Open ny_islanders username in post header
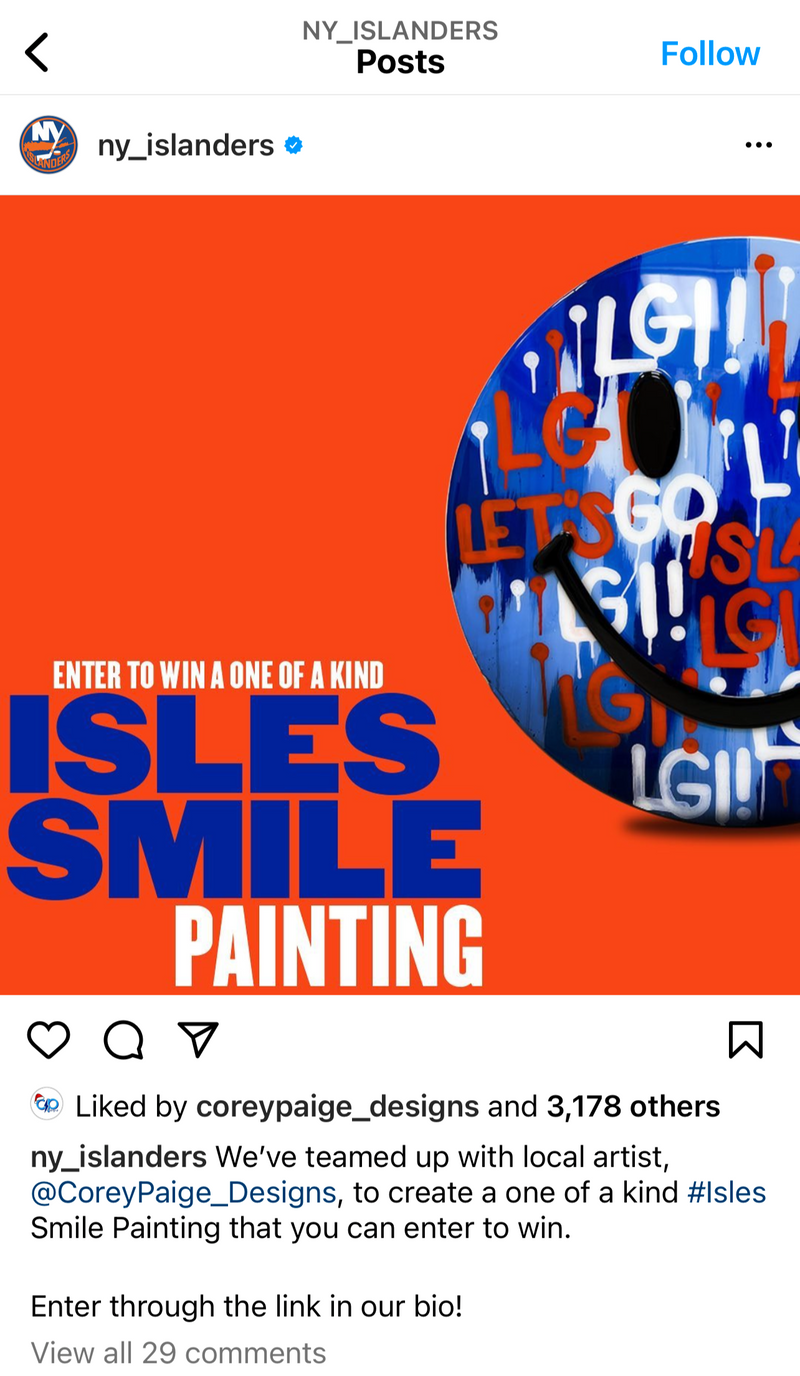The height and width of the screenshot is (1376, 800). click(x=185, y=146)
